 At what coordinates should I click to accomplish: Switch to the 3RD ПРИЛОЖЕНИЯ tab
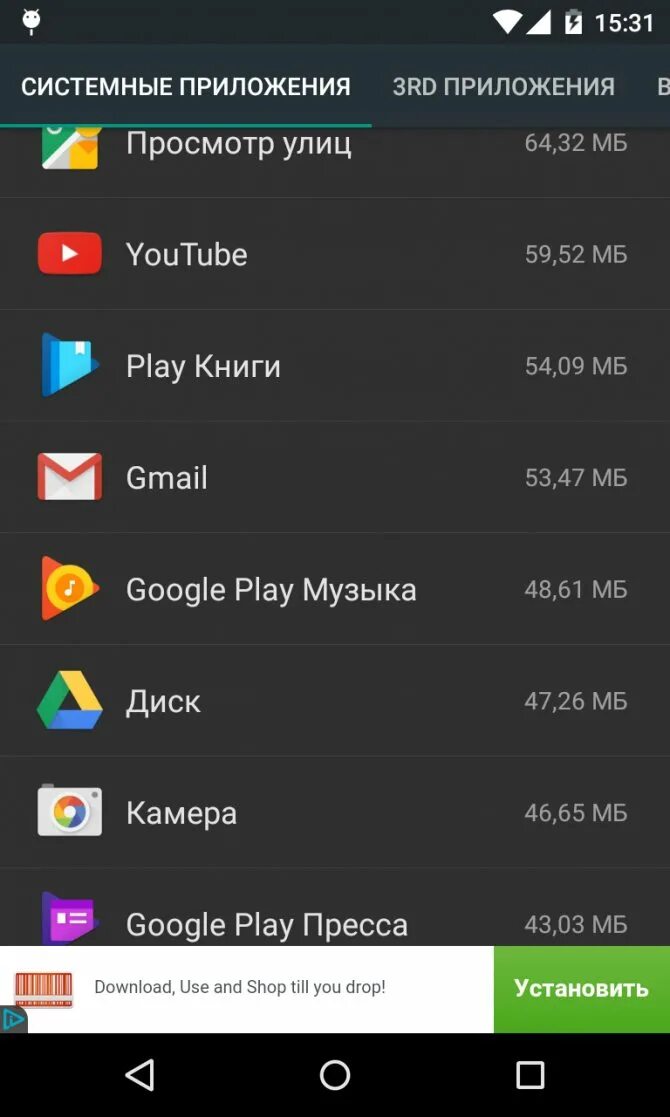coord(503,87)
